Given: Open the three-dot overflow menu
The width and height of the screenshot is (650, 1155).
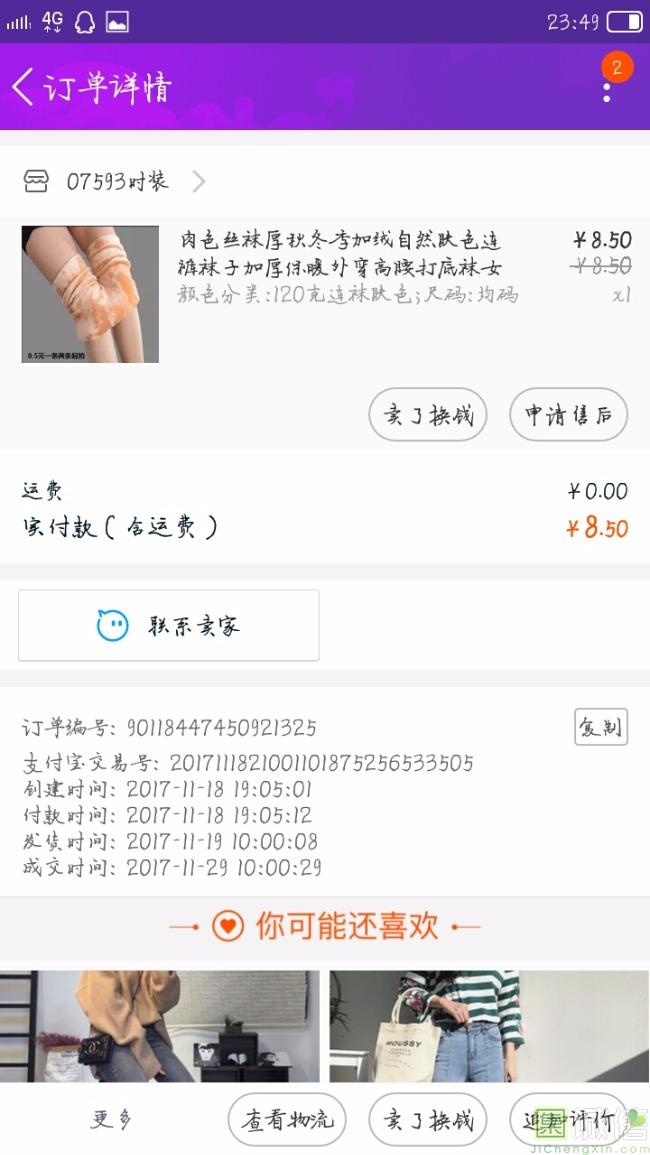Looking at the screenshot, I should (606, 92).
